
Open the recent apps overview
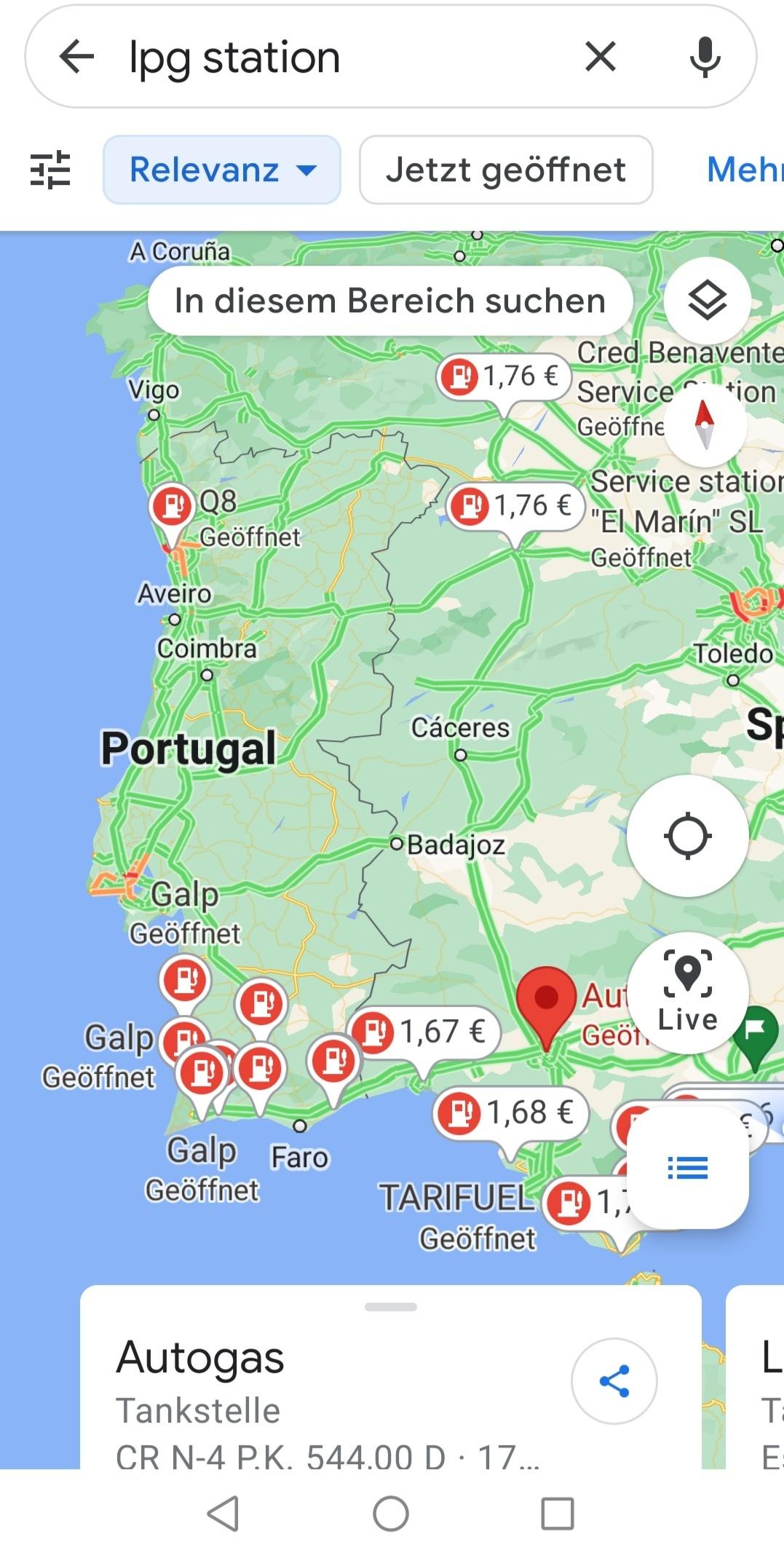558,1514
